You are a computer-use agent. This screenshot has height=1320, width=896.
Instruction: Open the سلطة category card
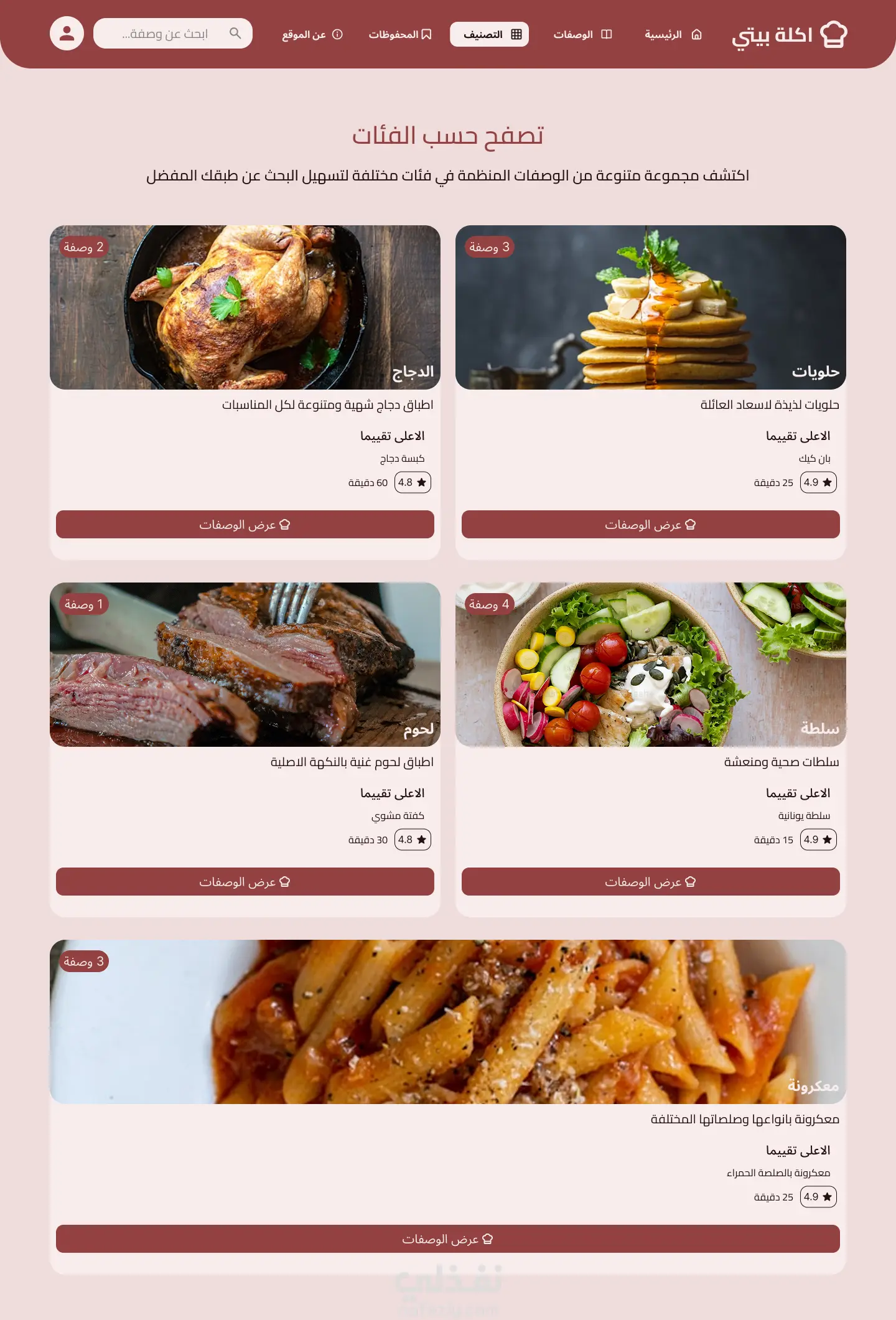point(650,665)
